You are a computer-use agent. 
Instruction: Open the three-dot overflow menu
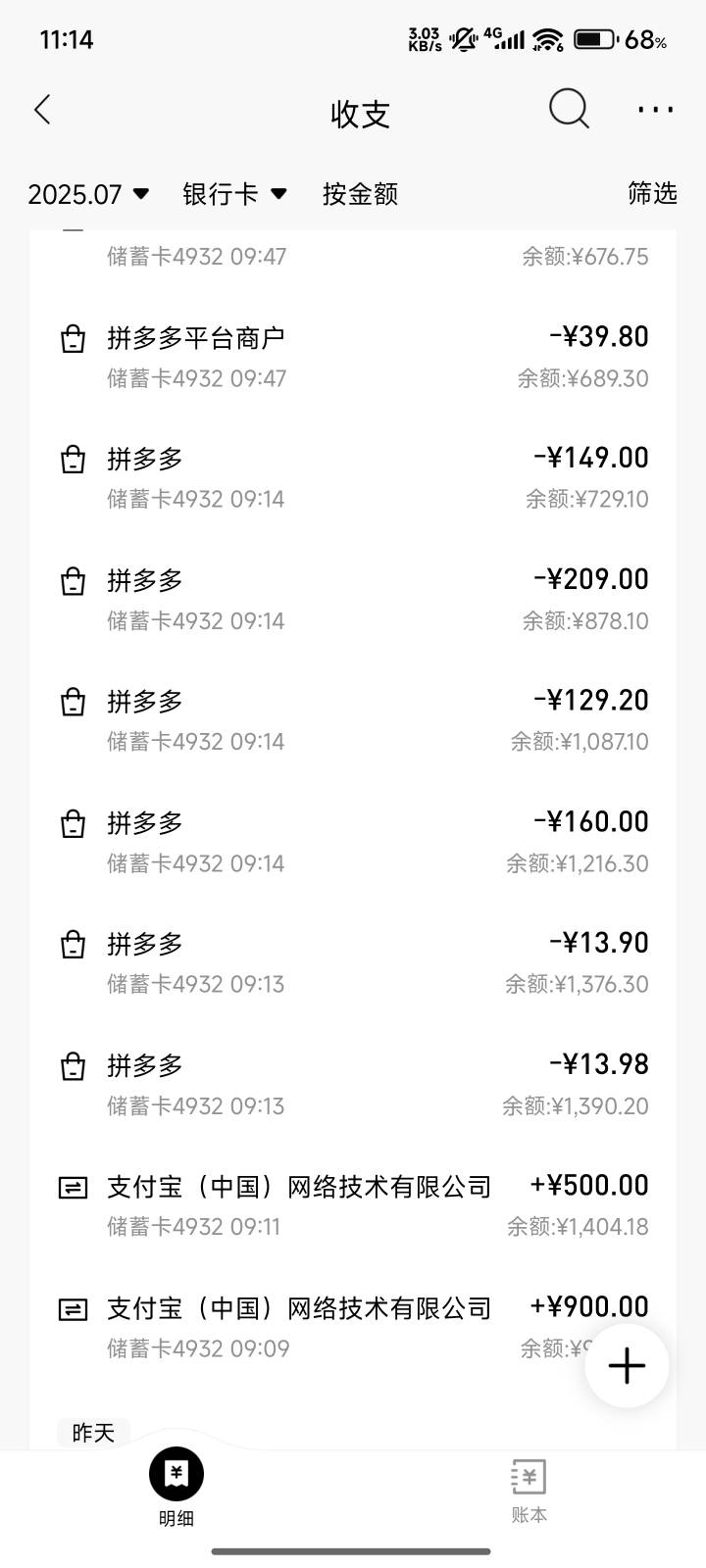click(x=655, y=110)
